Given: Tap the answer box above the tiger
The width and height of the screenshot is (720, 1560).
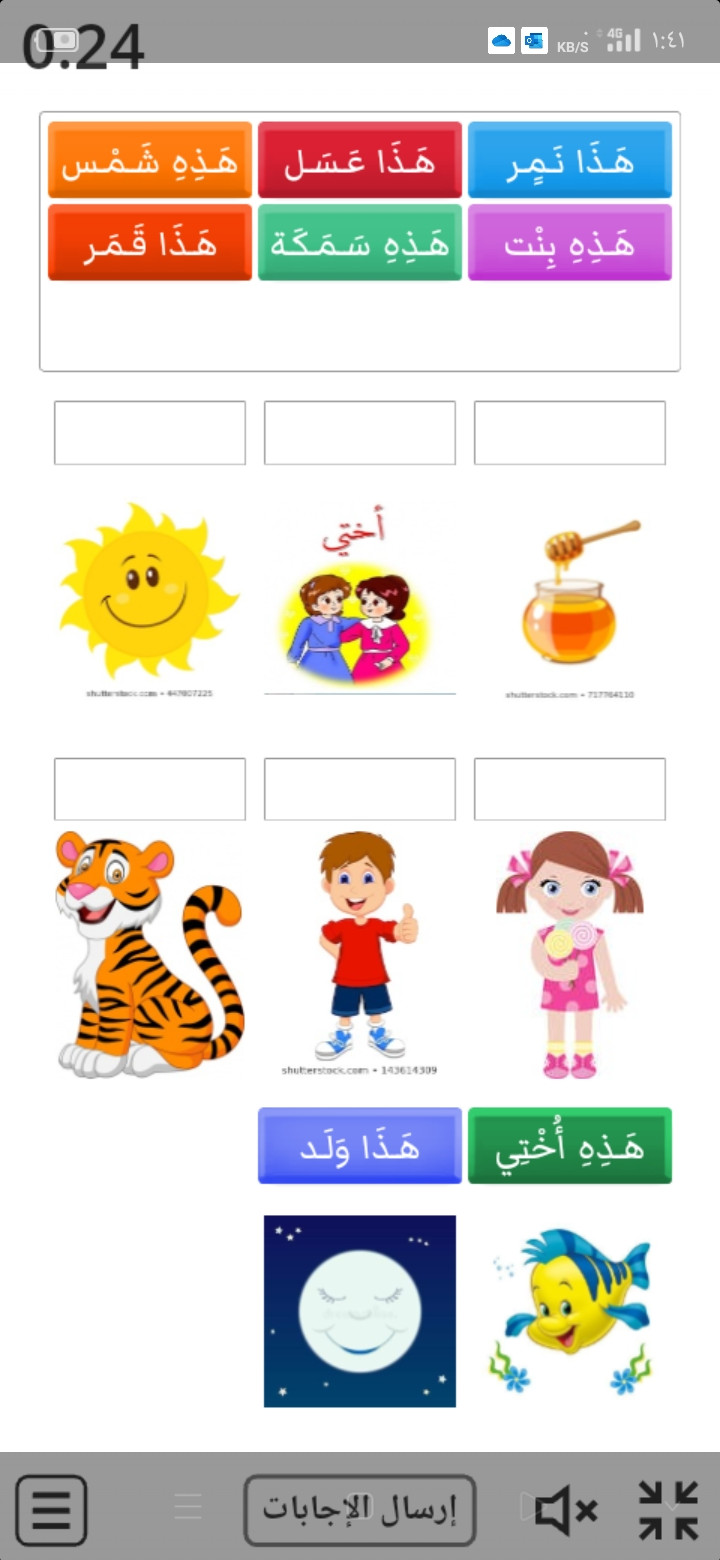Looking at the screenshot, I should [150, 789].
